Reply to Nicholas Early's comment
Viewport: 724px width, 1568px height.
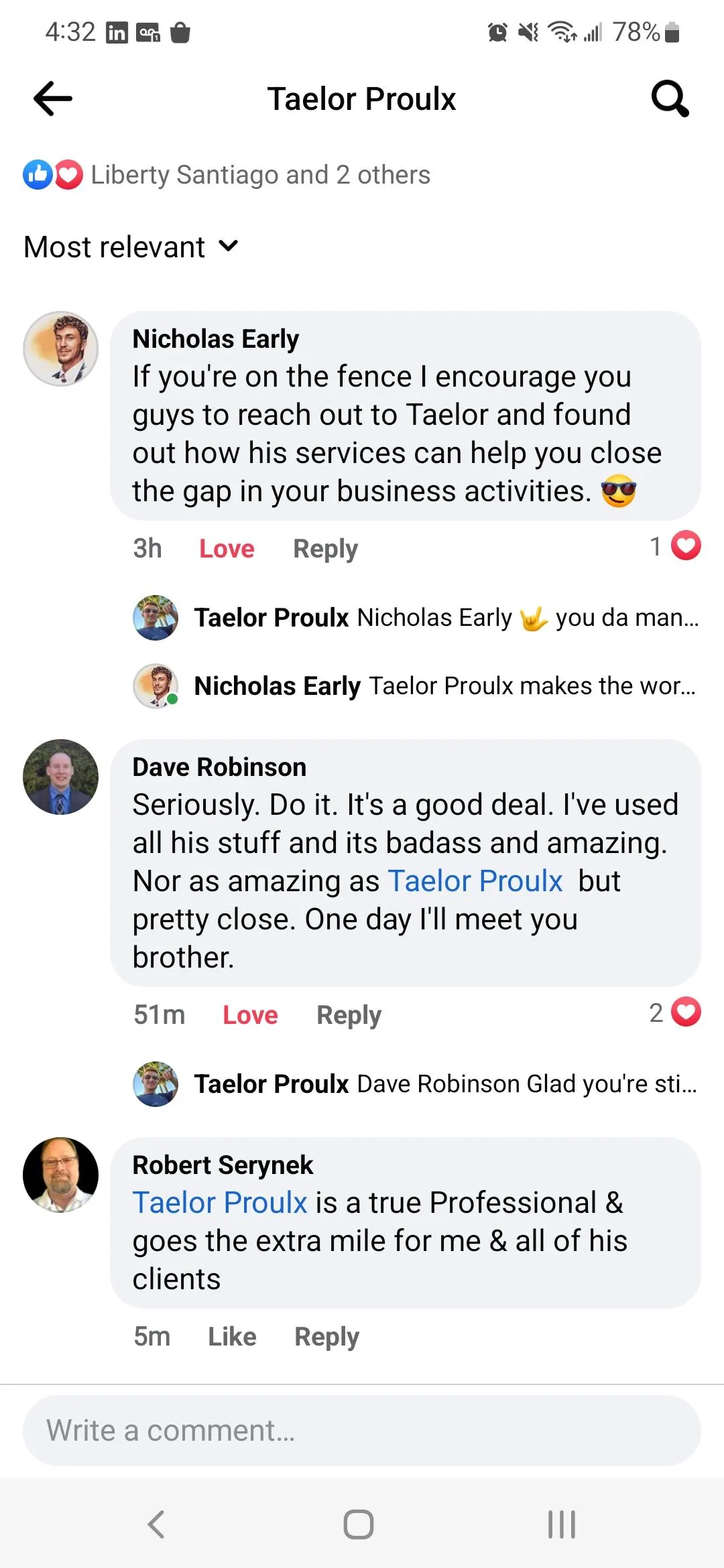point(325,549)
